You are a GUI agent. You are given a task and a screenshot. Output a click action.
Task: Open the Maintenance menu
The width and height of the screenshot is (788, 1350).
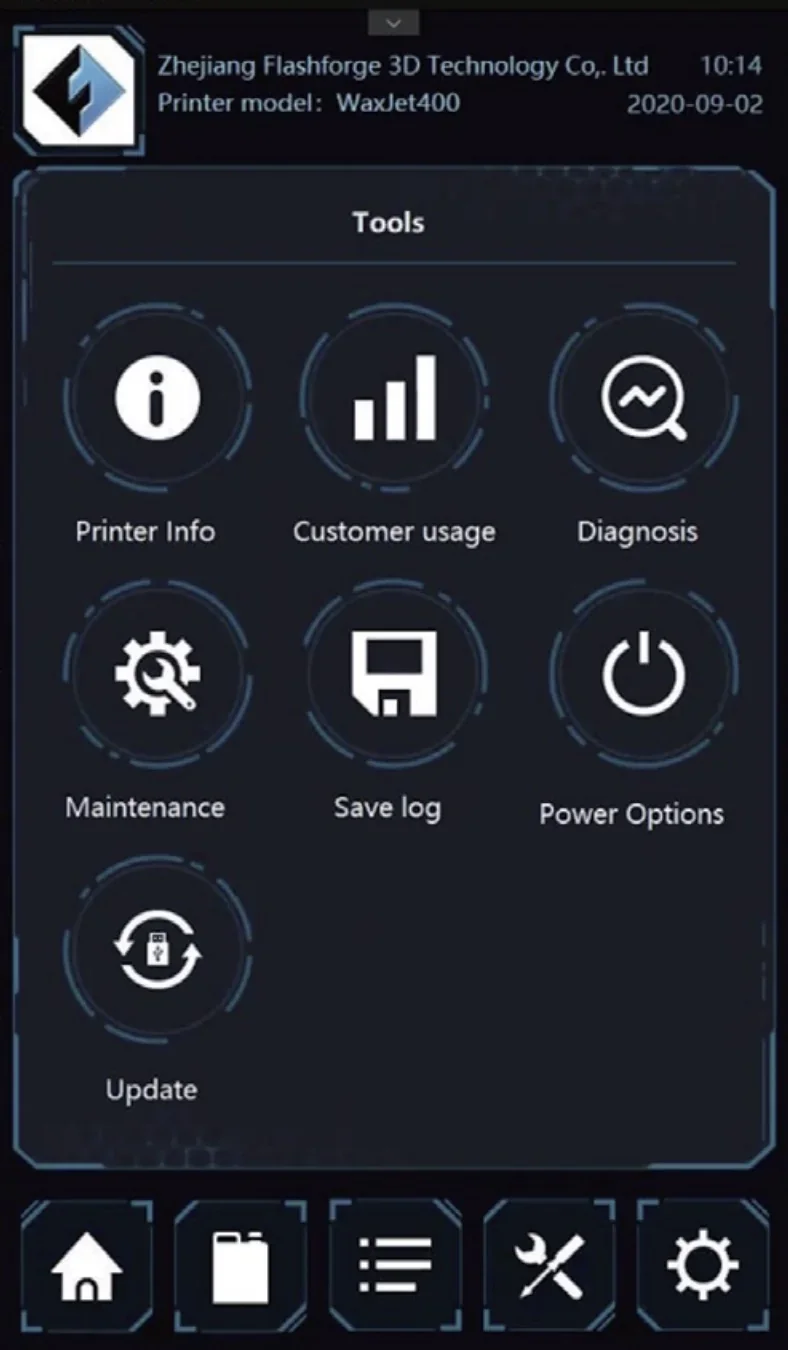click(157, 674)
